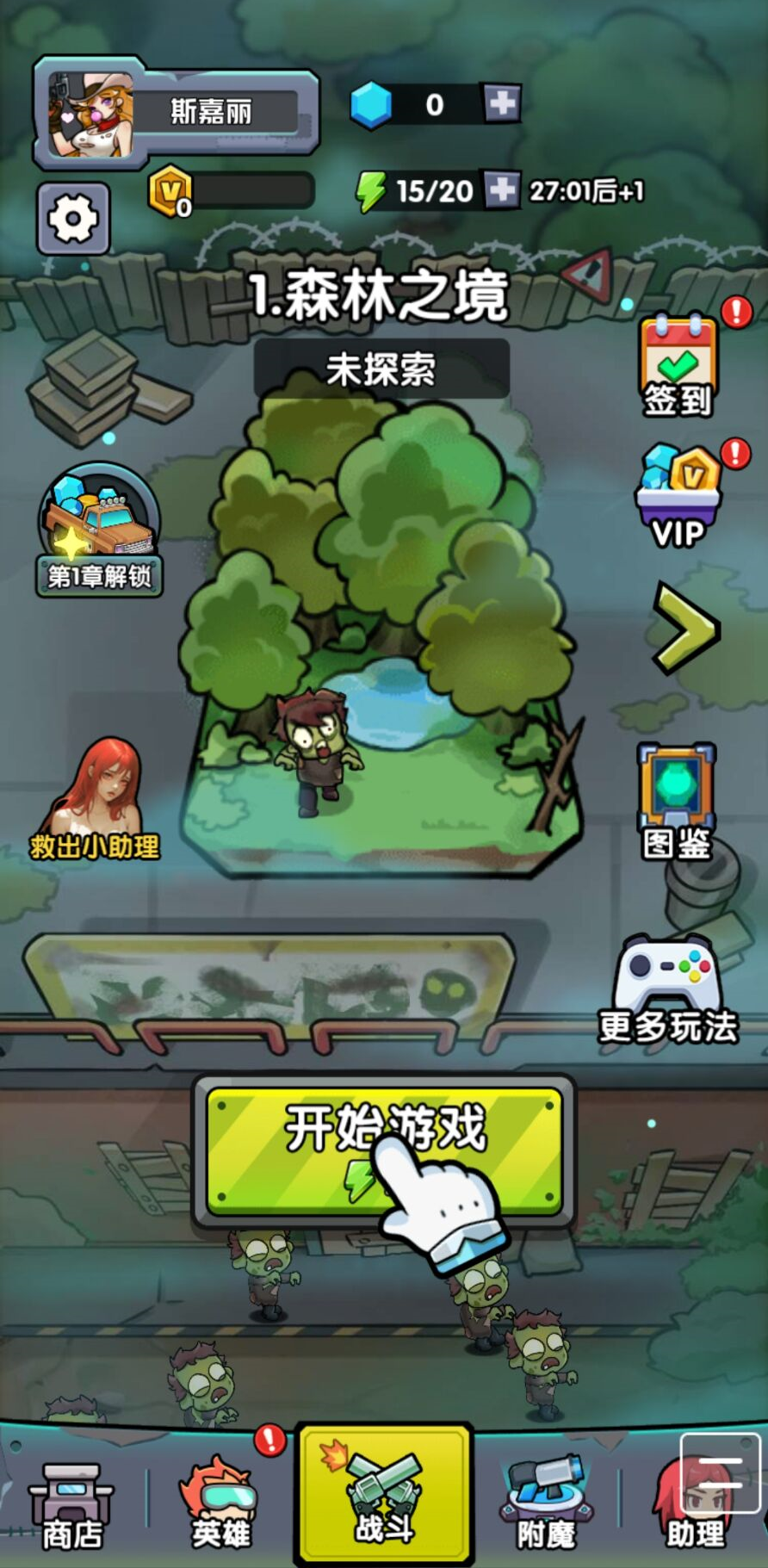Add more energy

click(x=500, y=190)
